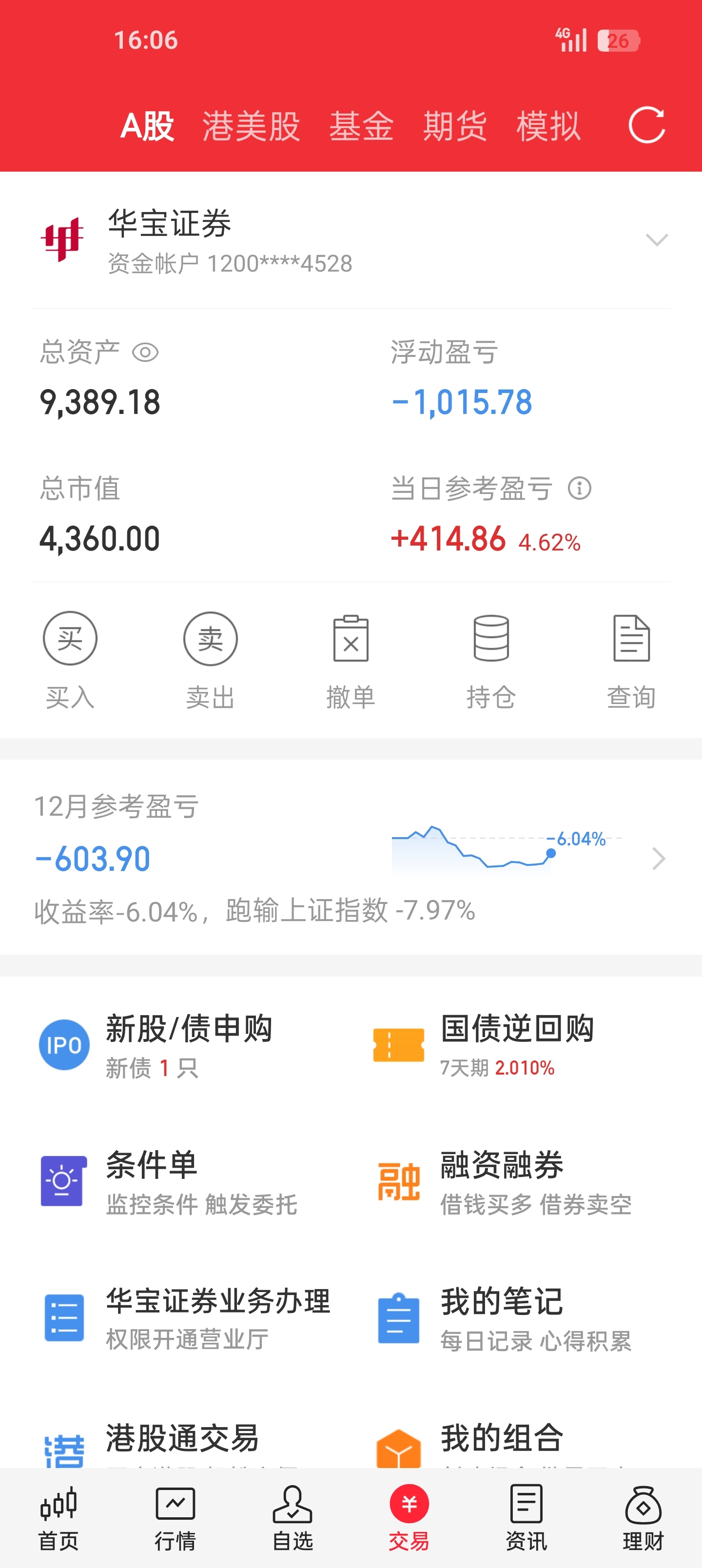Open 条件单
This screenshot has height=1568, width=702.
click(152, 1181)
